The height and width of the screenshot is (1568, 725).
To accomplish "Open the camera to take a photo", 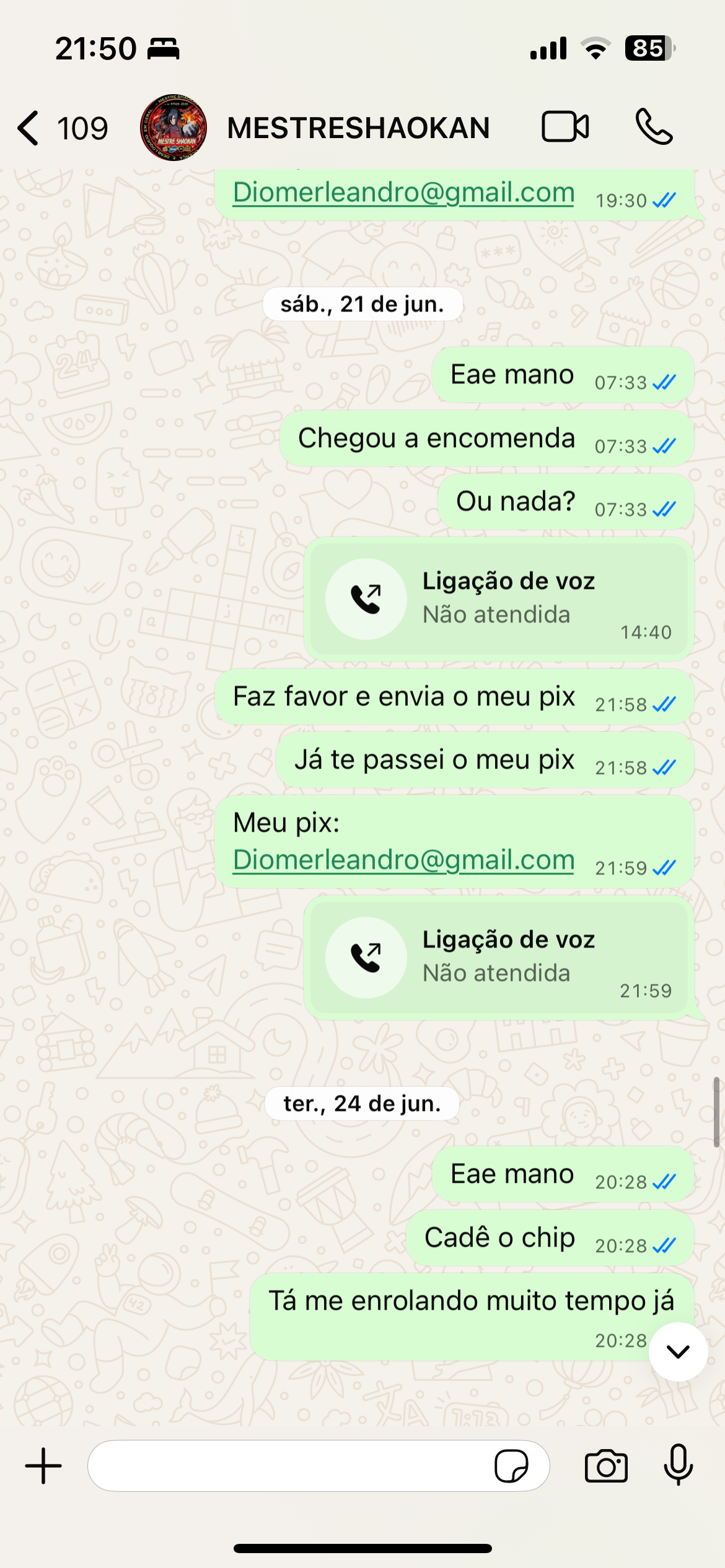I will click(606, 1466).
